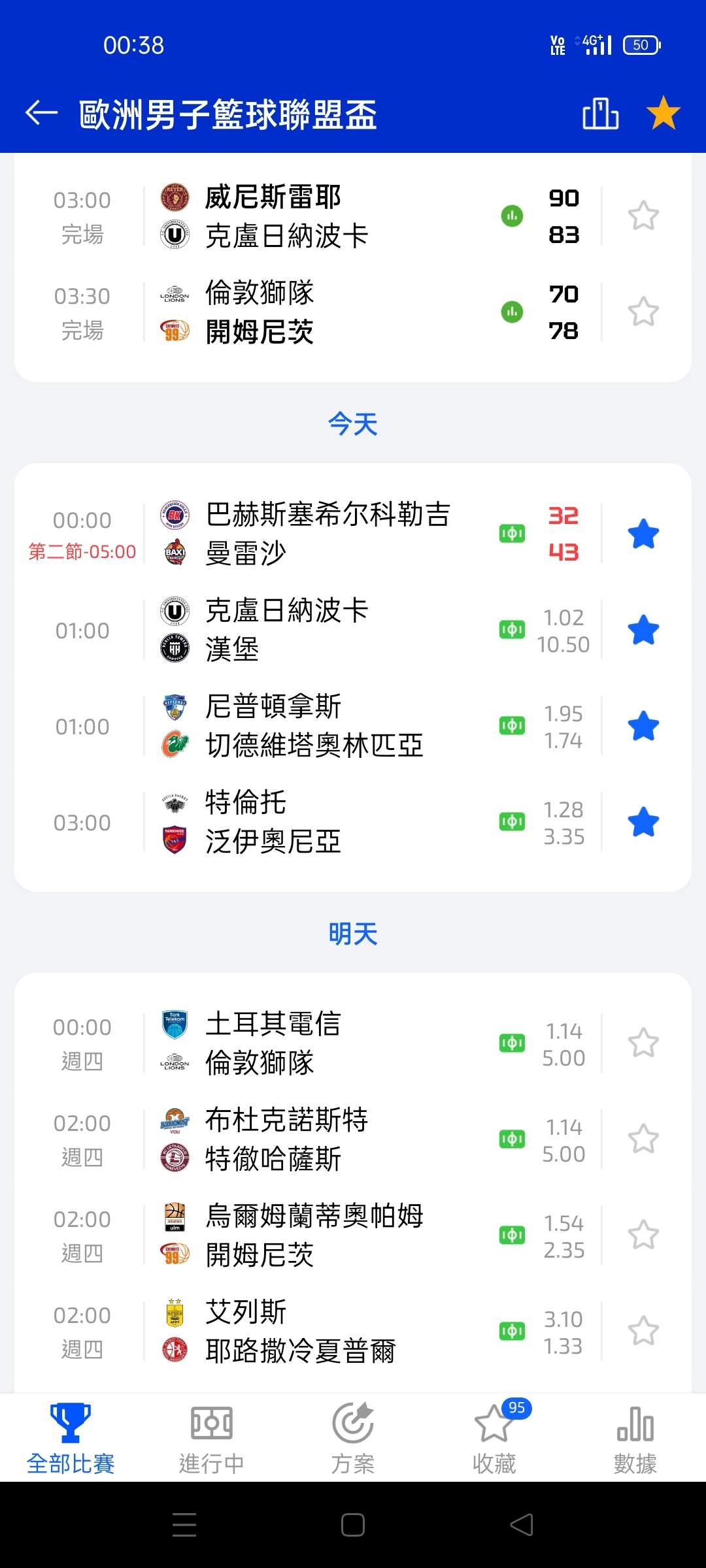706x1568 pixels.
Task: Open the 尼普頓拿斯 vs 切德維塔奧林匹亞 match
Action: [x=353, y=726]
